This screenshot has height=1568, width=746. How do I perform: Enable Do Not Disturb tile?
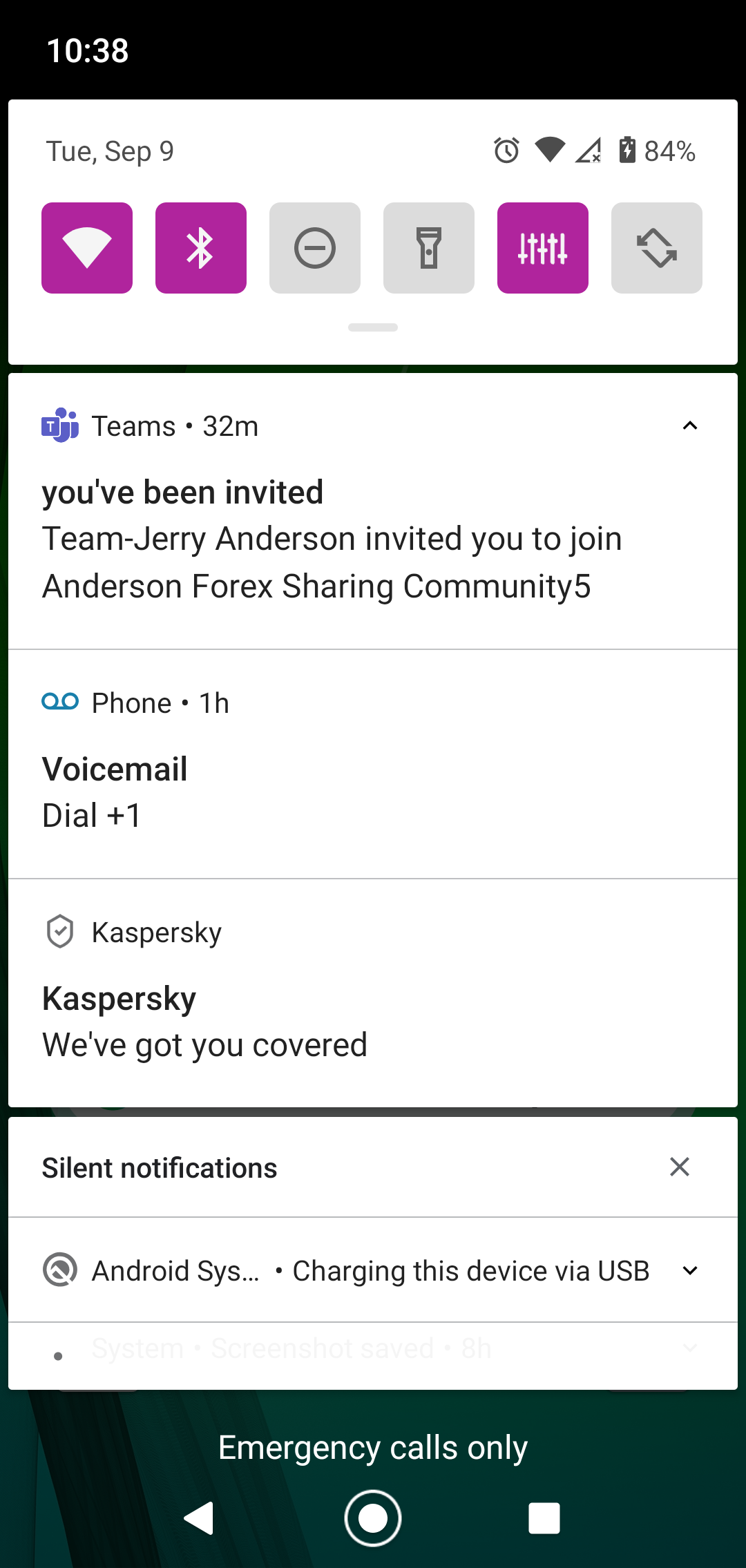point(315,248)
